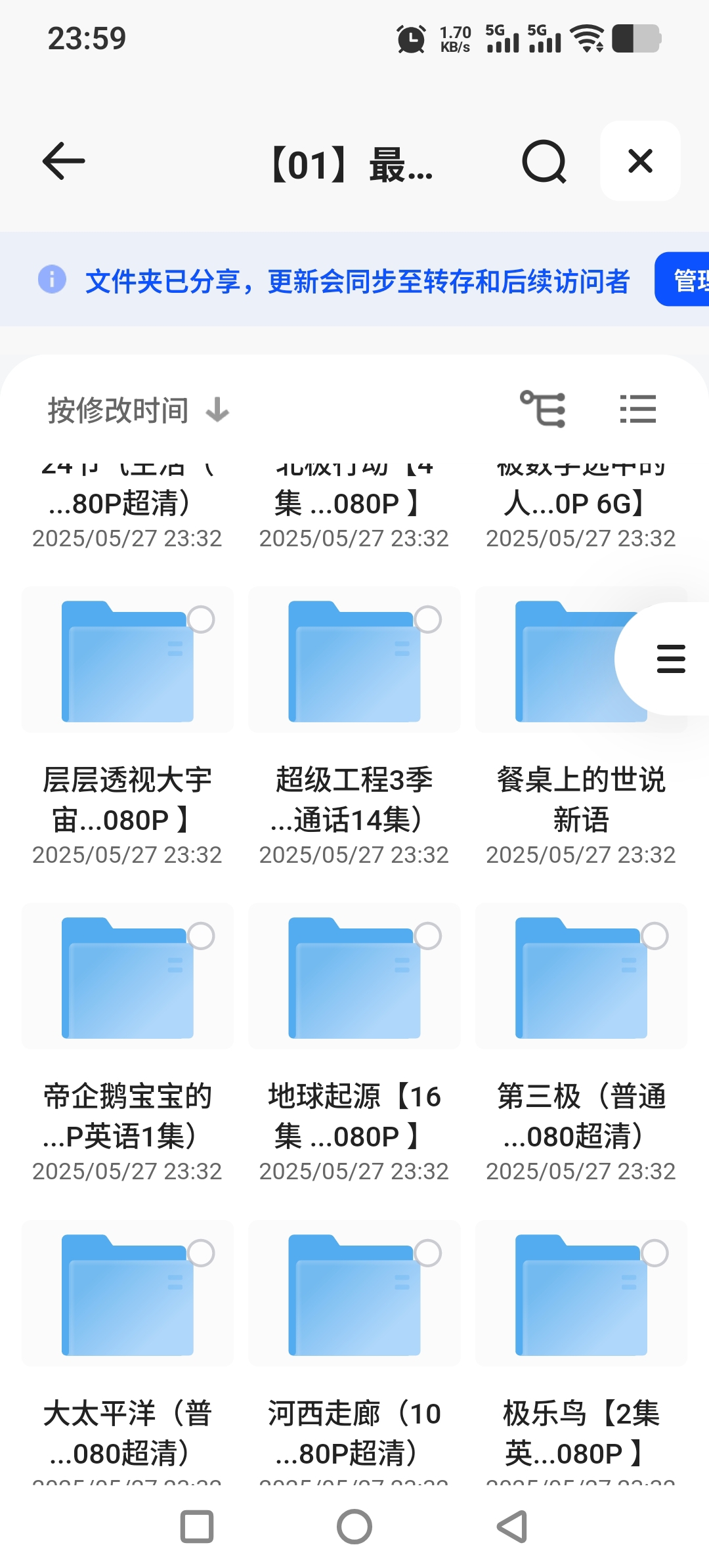This screenshot has height=1568, width=709.
Task: Open the 超级工程3季 folder
Action: (x=354, y=660)
